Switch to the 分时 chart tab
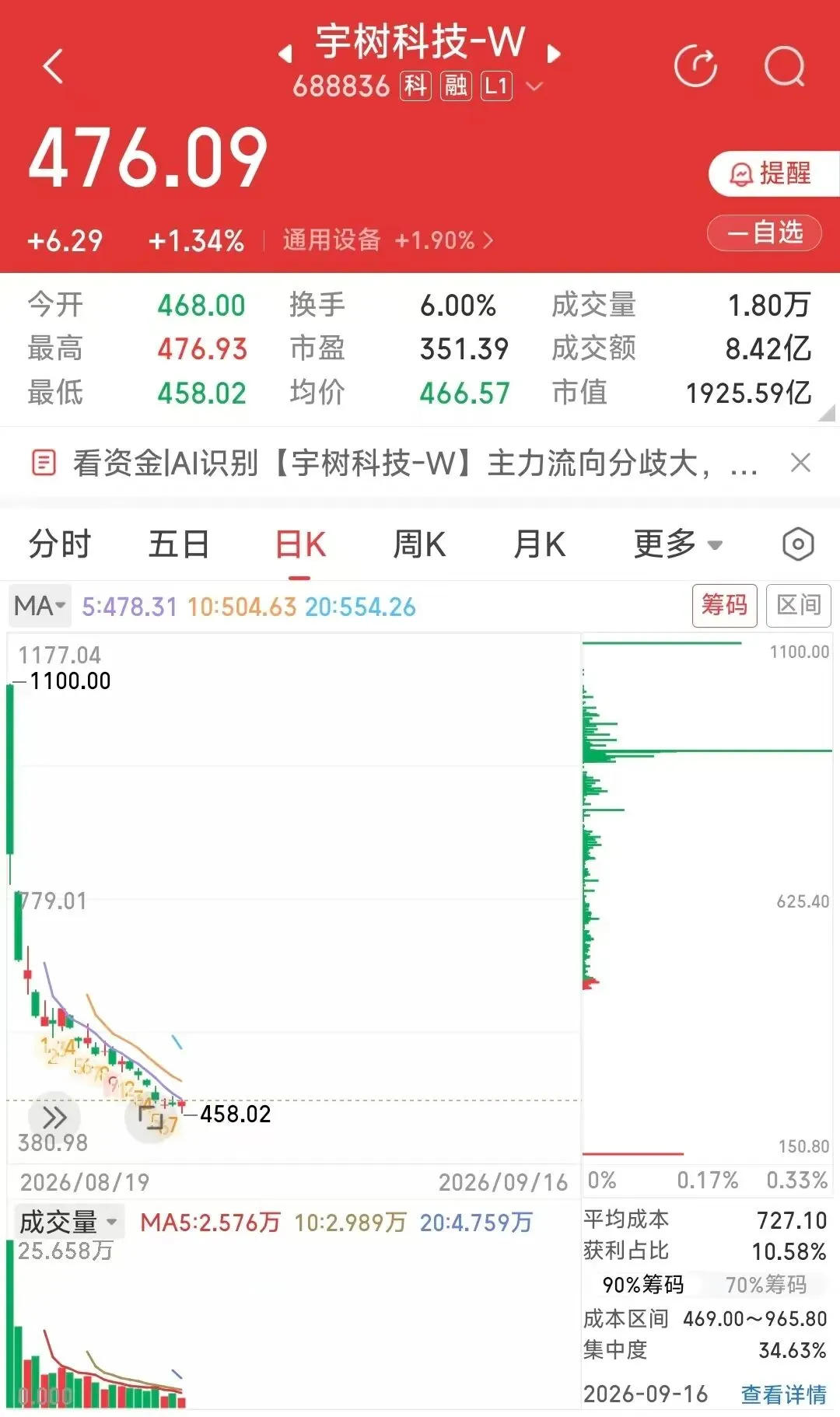The image size is (840, 1417). click(x=60, y=544)
